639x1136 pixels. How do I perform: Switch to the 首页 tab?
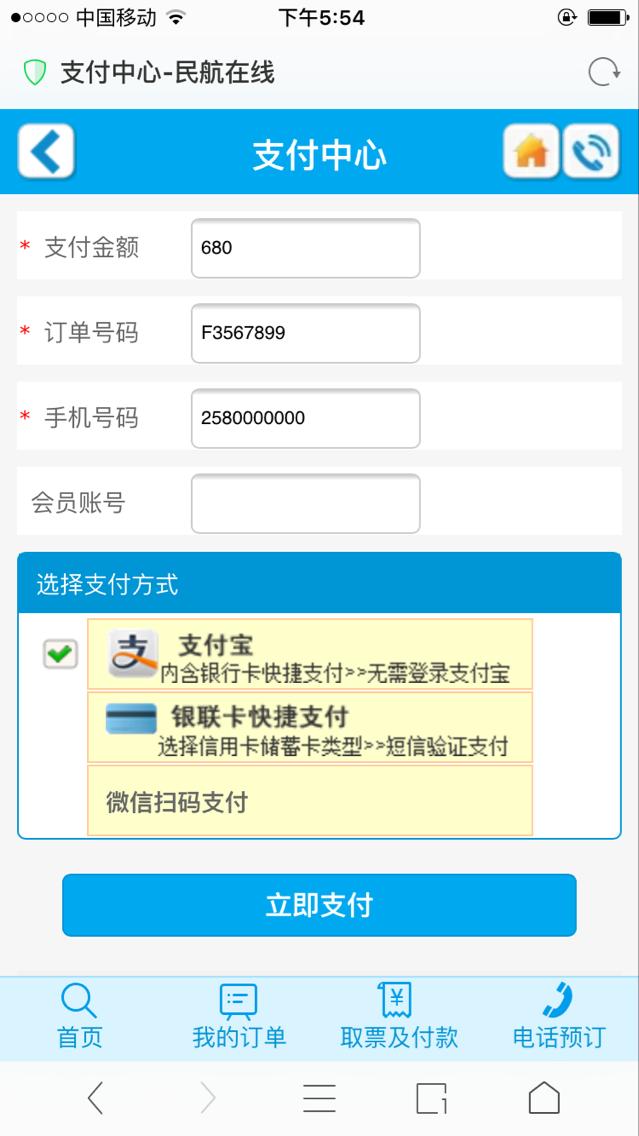click(80, 1016)
